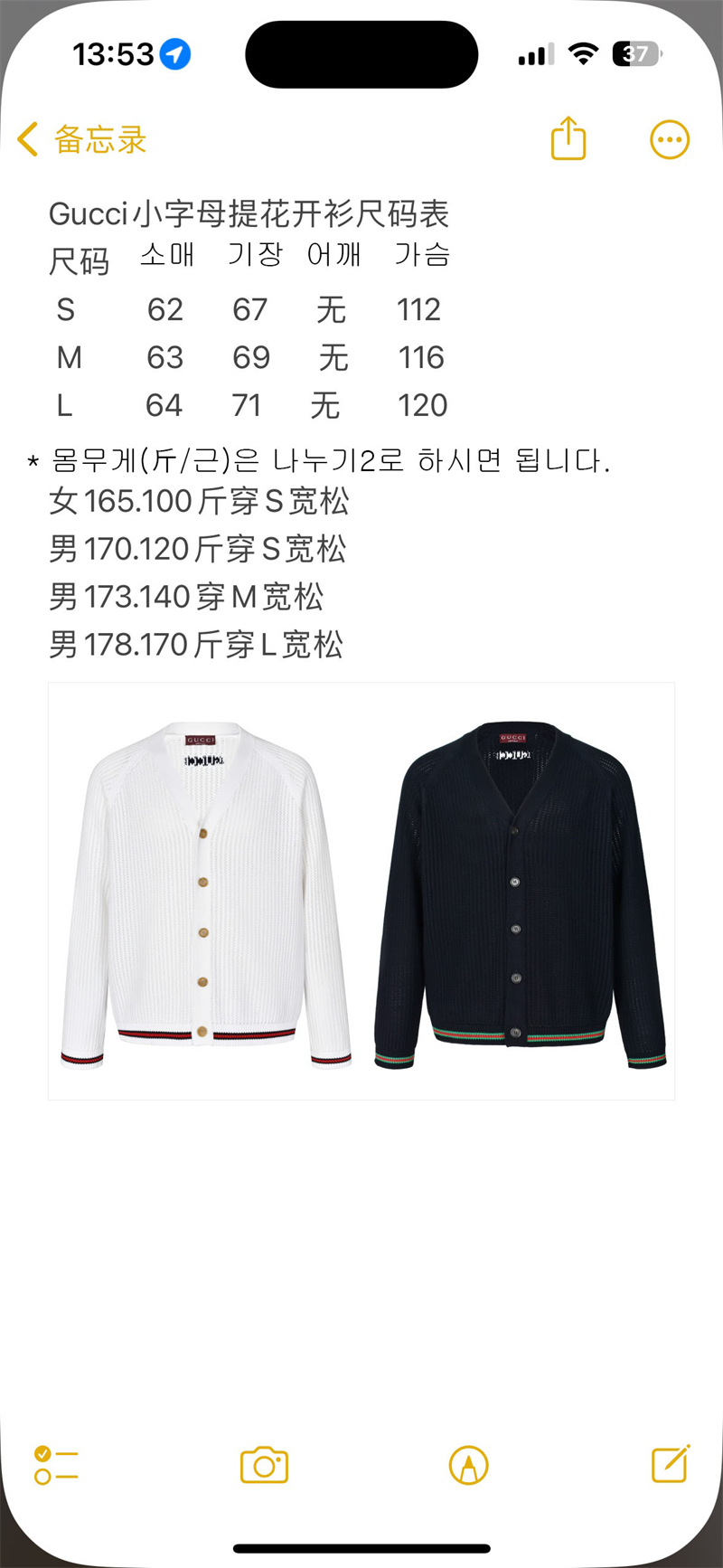The image size is (723, 1568).
Task: Go back to the 备忘录 notes list
Action: click(81, 140)
